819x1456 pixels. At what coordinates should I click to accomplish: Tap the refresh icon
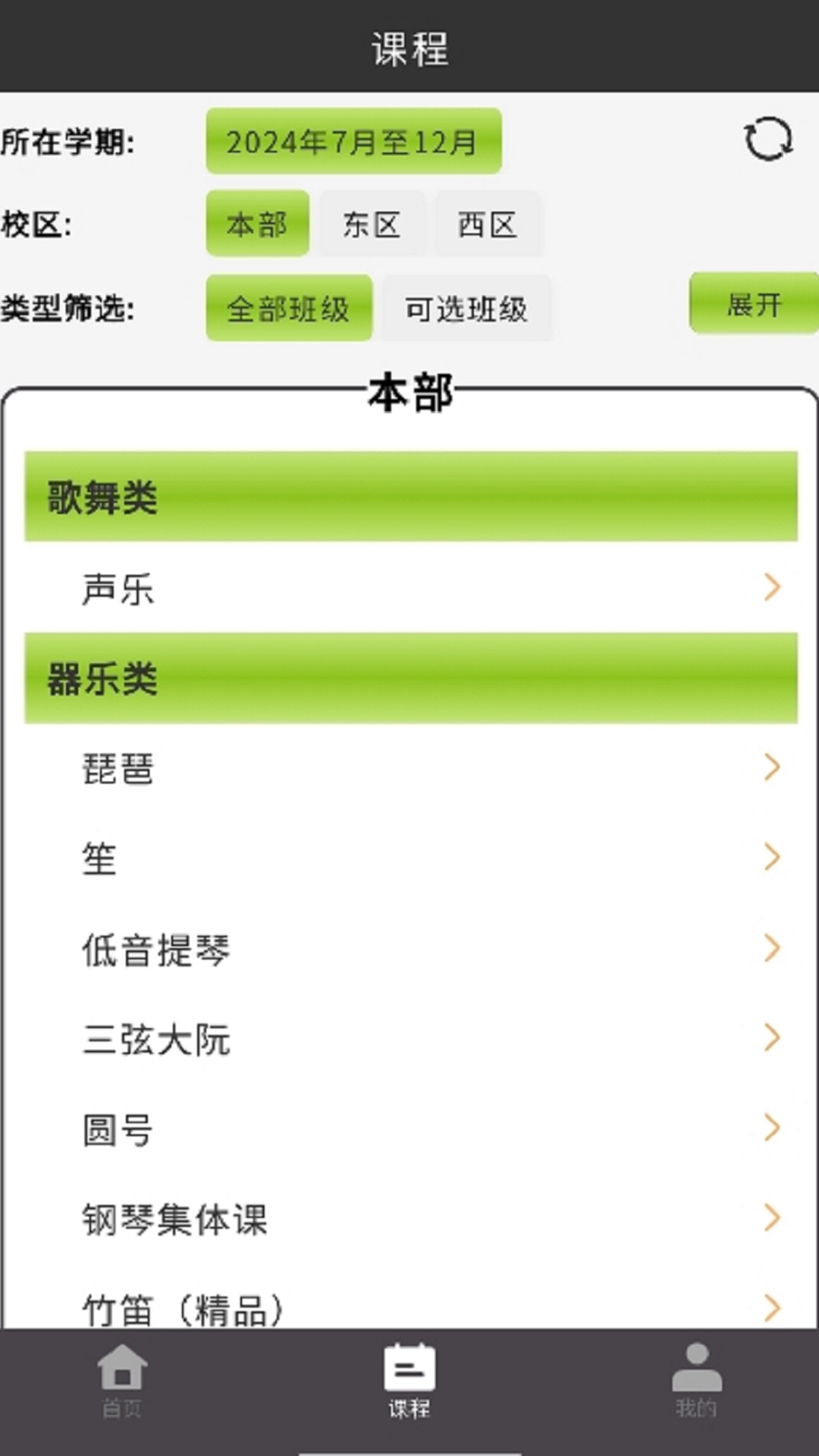(768, 140)
